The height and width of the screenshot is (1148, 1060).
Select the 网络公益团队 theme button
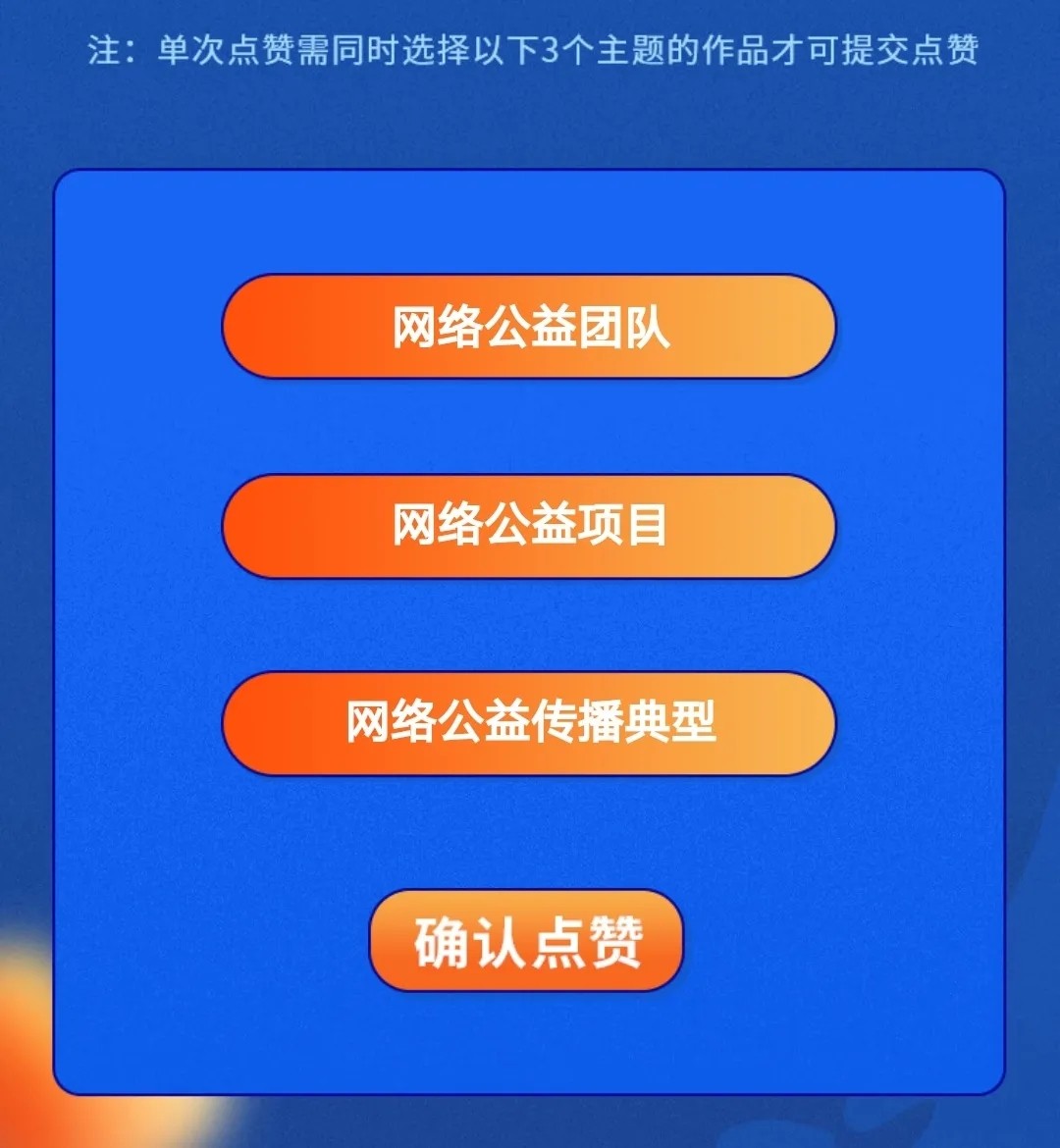coord(529,327)
